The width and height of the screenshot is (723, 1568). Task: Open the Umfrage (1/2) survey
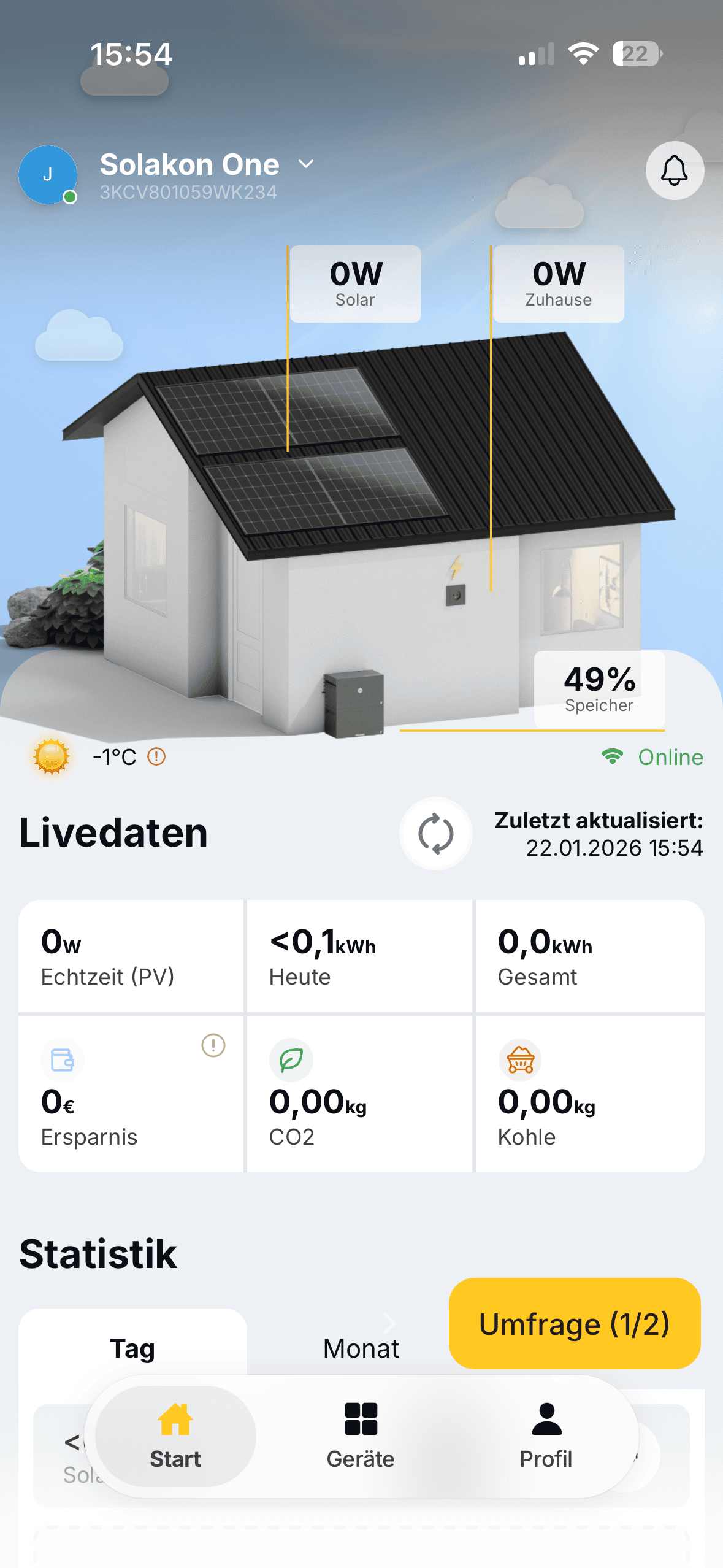pos(574,1323)
